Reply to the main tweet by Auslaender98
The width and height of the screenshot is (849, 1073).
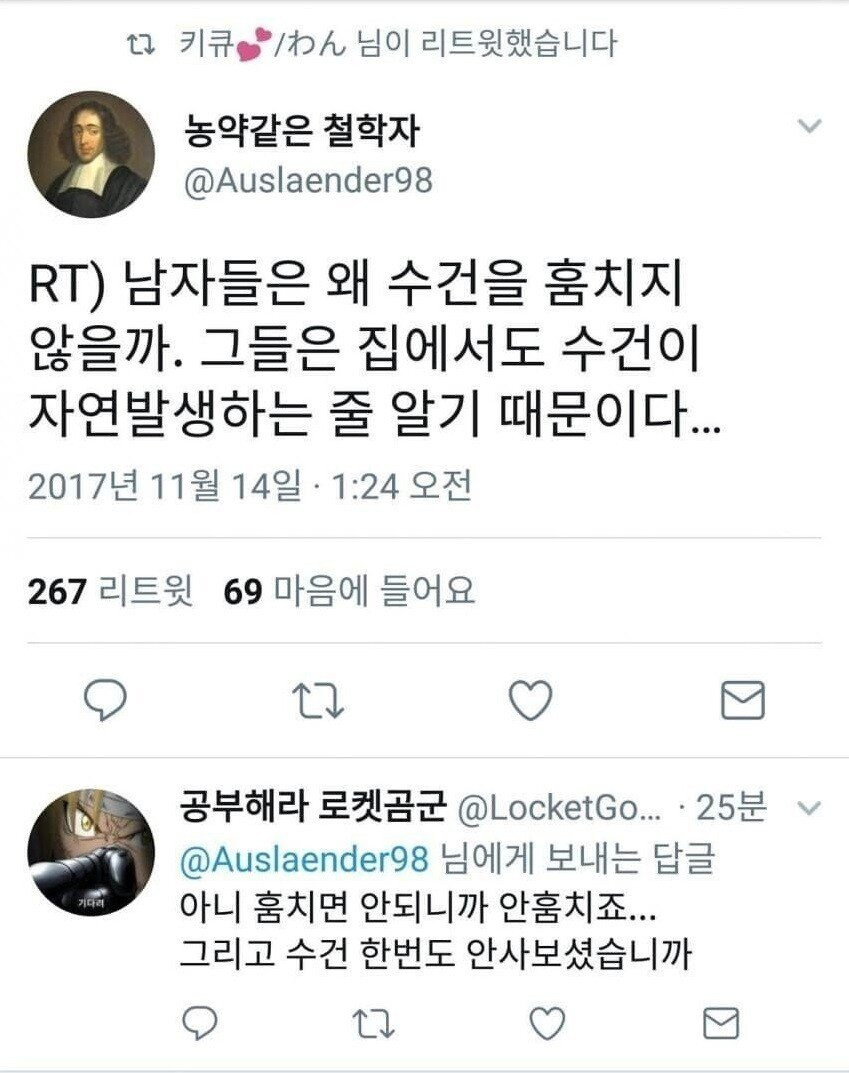(x=104, y=702)
